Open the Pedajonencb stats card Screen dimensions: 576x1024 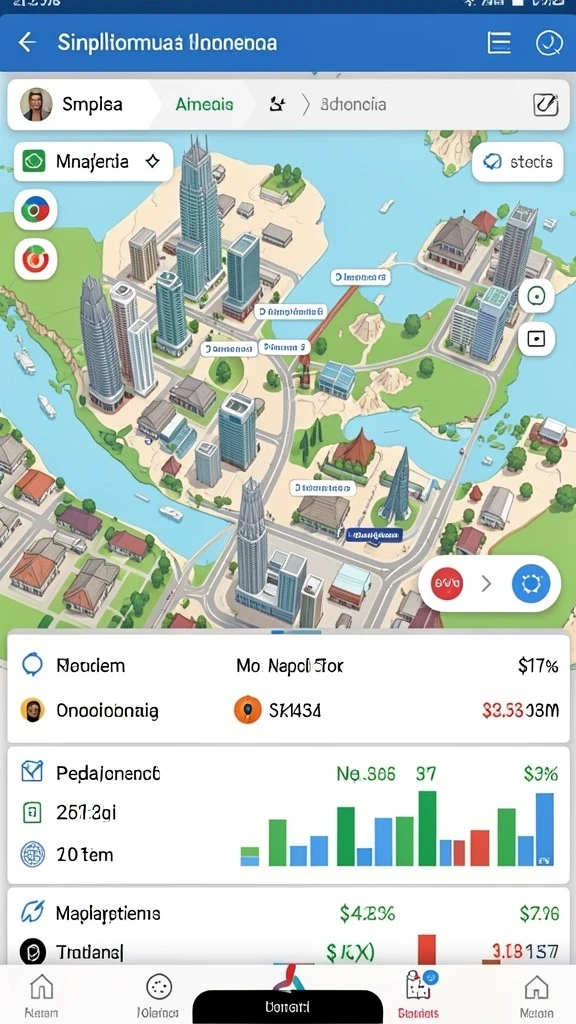[x=288, y=814]
